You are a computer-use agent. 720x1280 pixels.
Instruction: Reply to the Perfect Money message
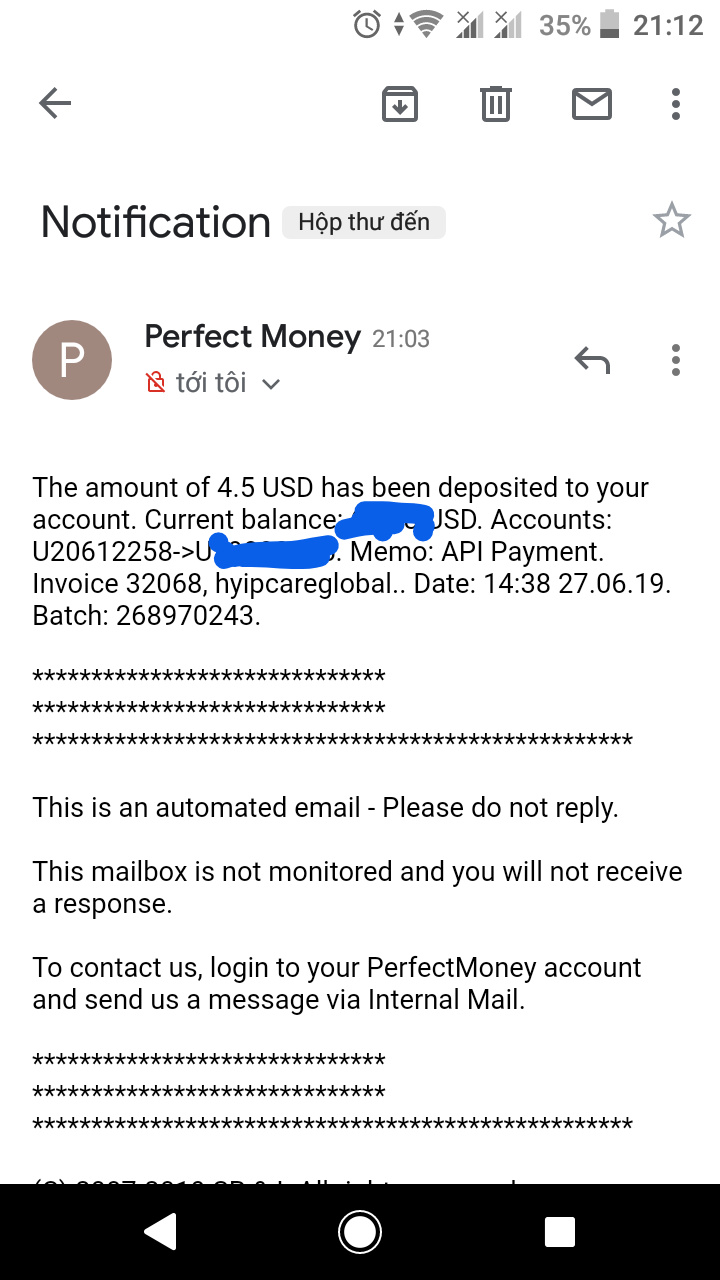[x=592, y=359]
